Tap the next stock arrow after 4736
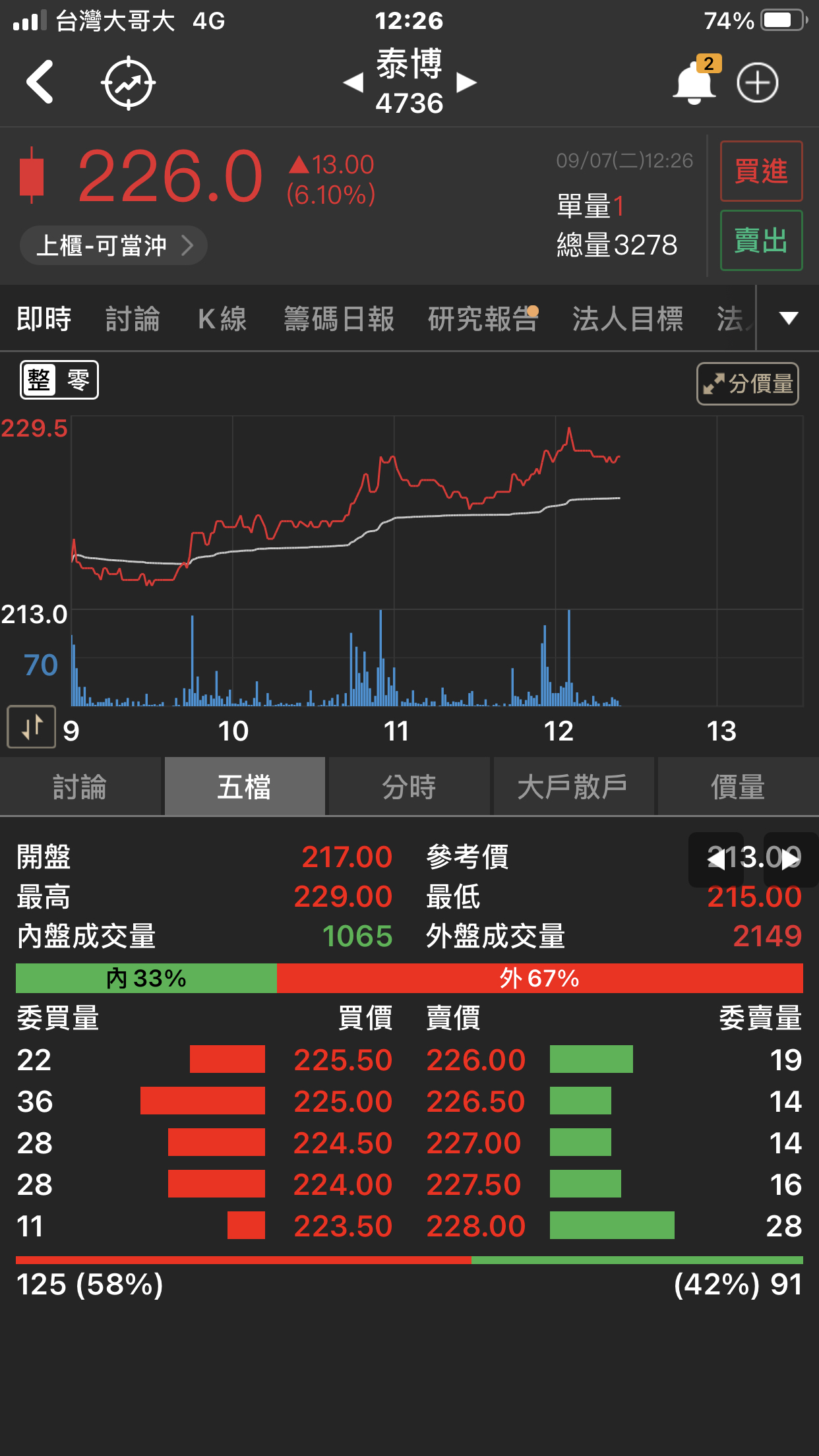819x1456 pixels. coord(466,82)
